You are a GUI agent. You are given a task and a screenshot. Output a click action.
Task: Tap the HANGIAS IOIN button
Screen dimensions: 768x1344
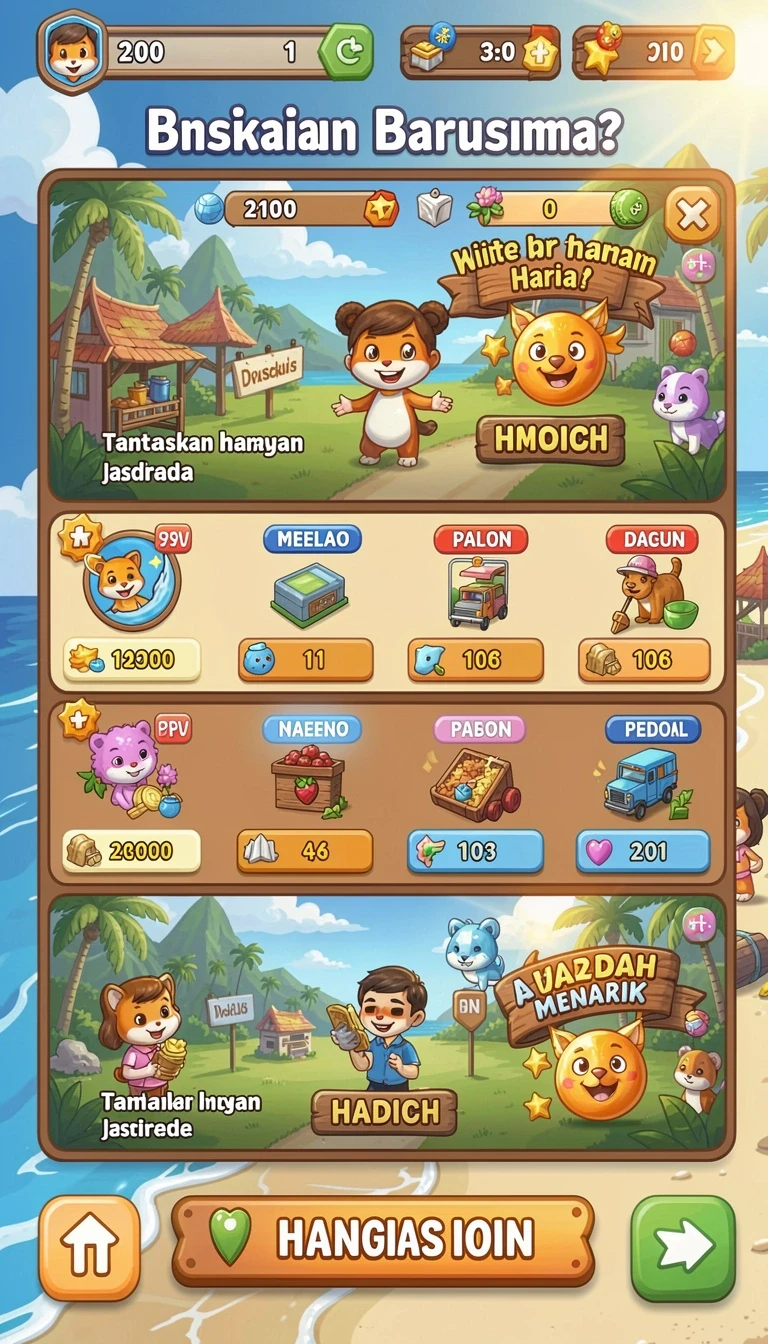coord(383,1240)
